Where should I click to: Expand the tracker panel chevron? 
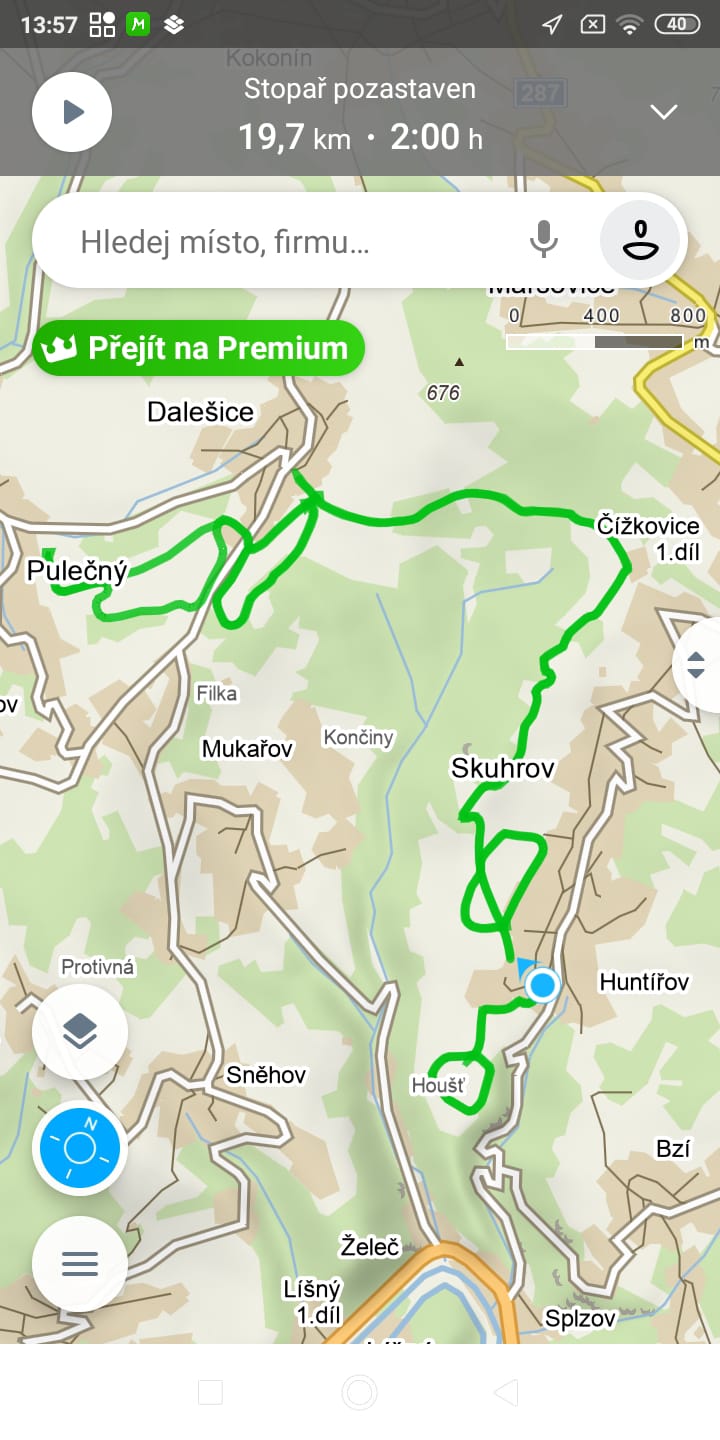tap(664, 111)
